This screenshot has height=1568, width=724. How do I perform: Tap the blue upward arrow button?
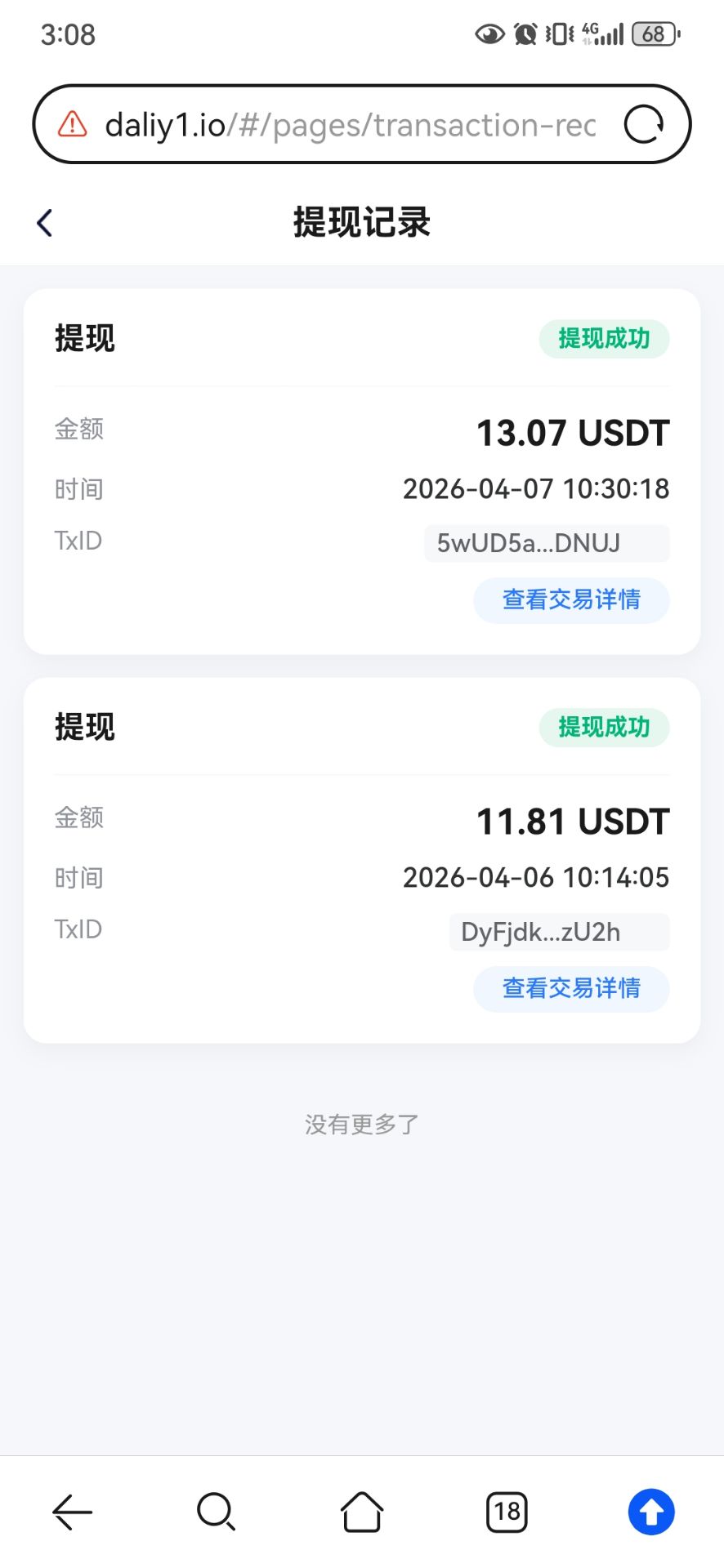coord(651,1512)
